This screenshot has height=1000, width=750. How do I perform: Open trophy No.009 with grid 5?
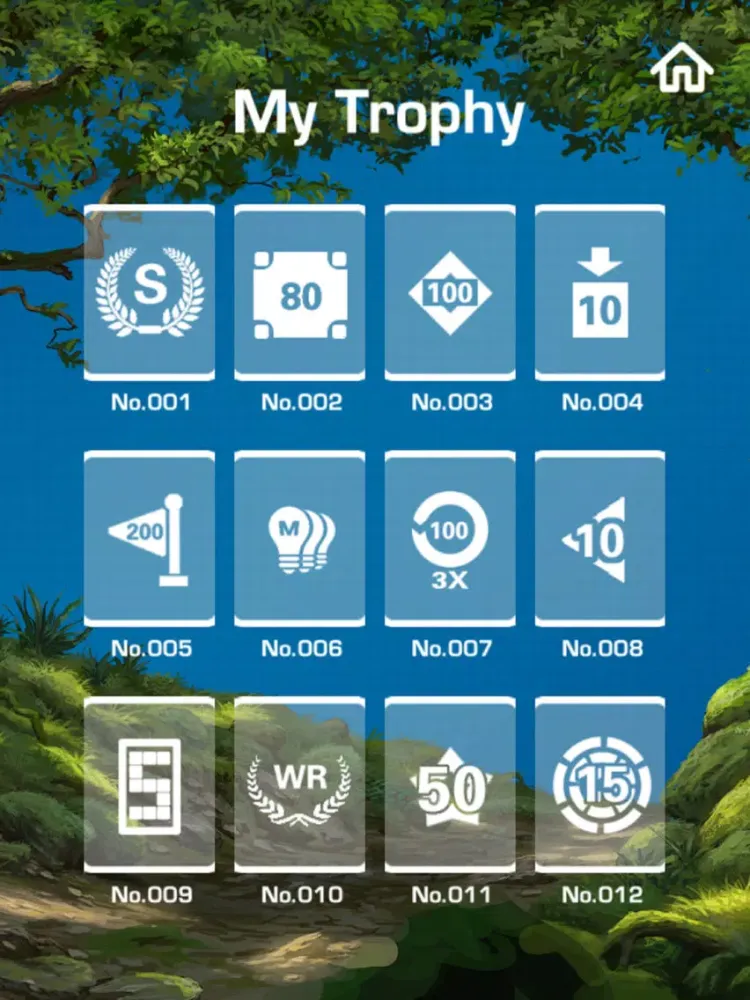tap(149, 785)
